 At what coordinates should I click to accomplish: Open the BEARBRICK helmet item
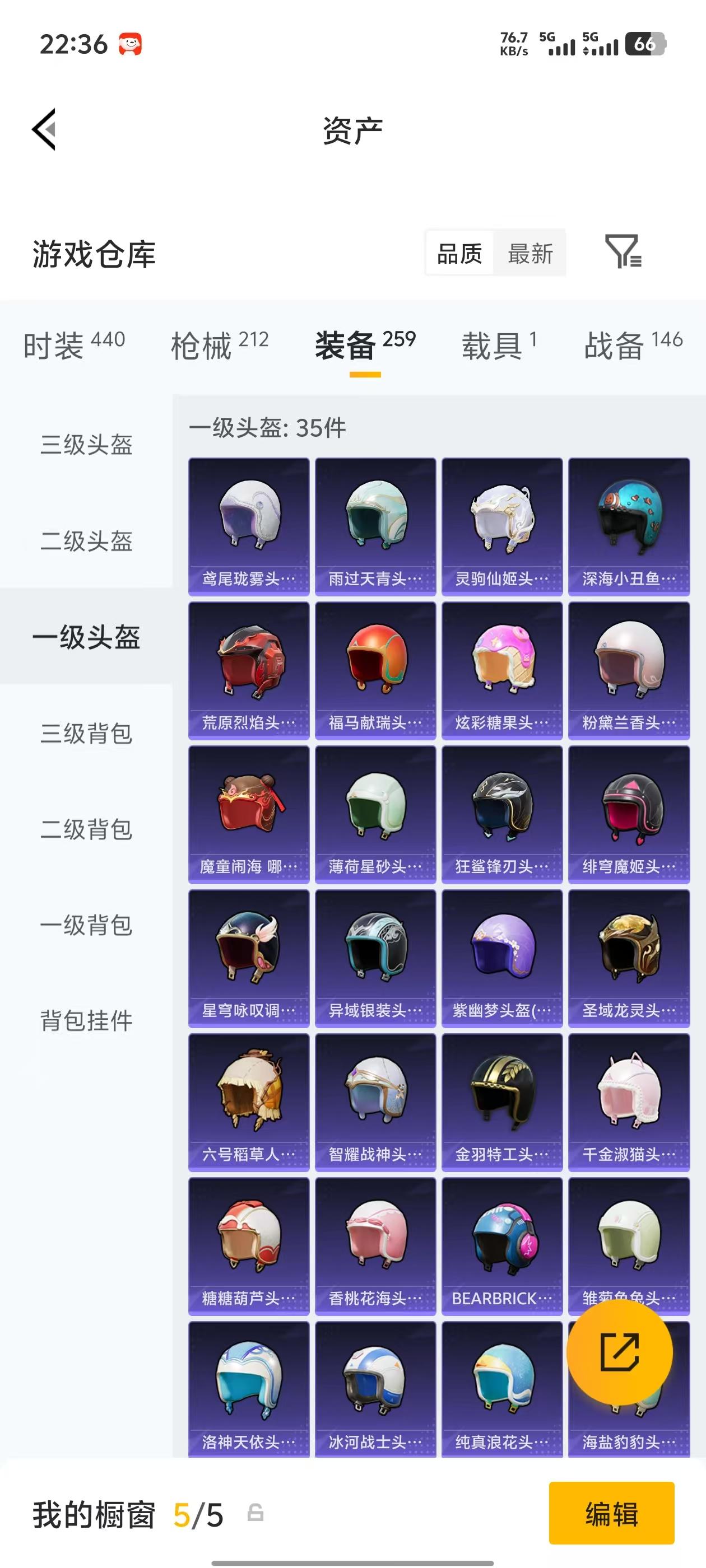pos(501,1242)
